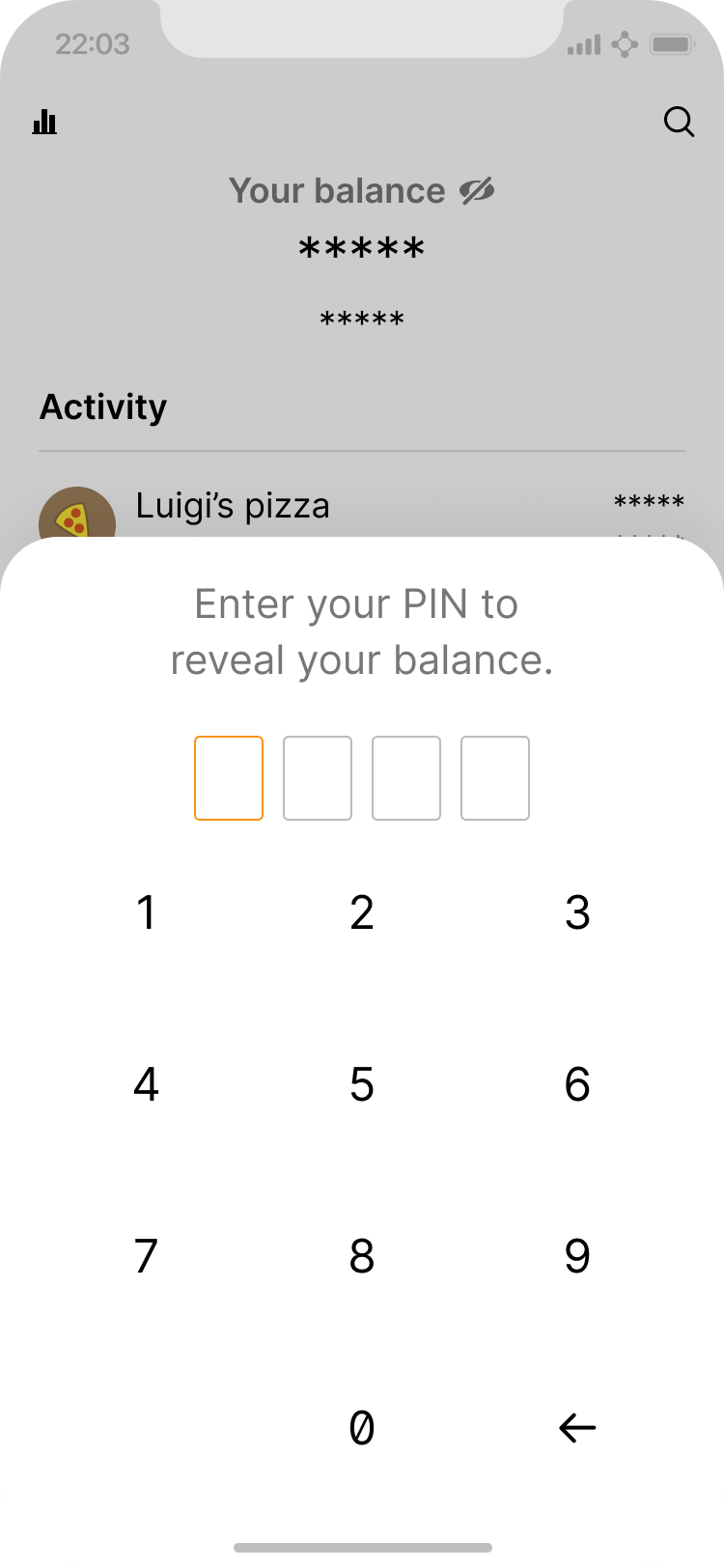The height and width of the screenshot is (1568, 724).
Task: Select the 8 key
Action: 362,1256
